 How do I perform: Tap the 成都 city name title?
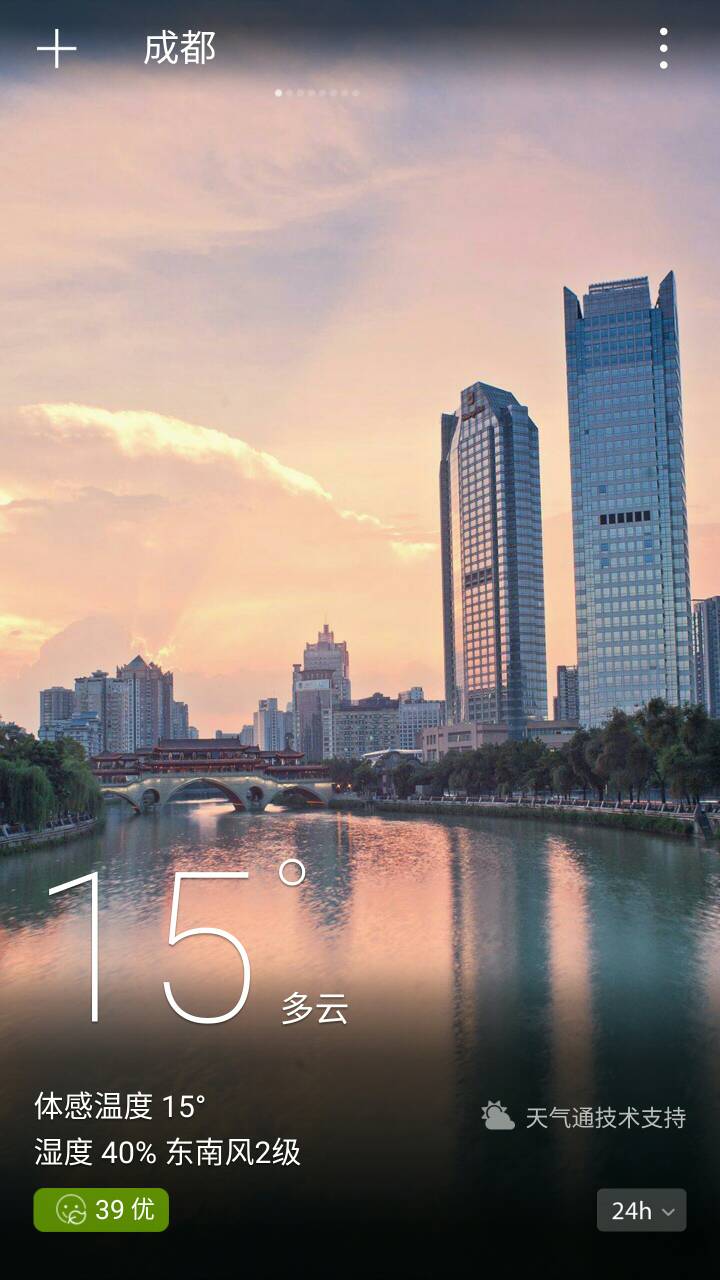(x=179, y=48)
